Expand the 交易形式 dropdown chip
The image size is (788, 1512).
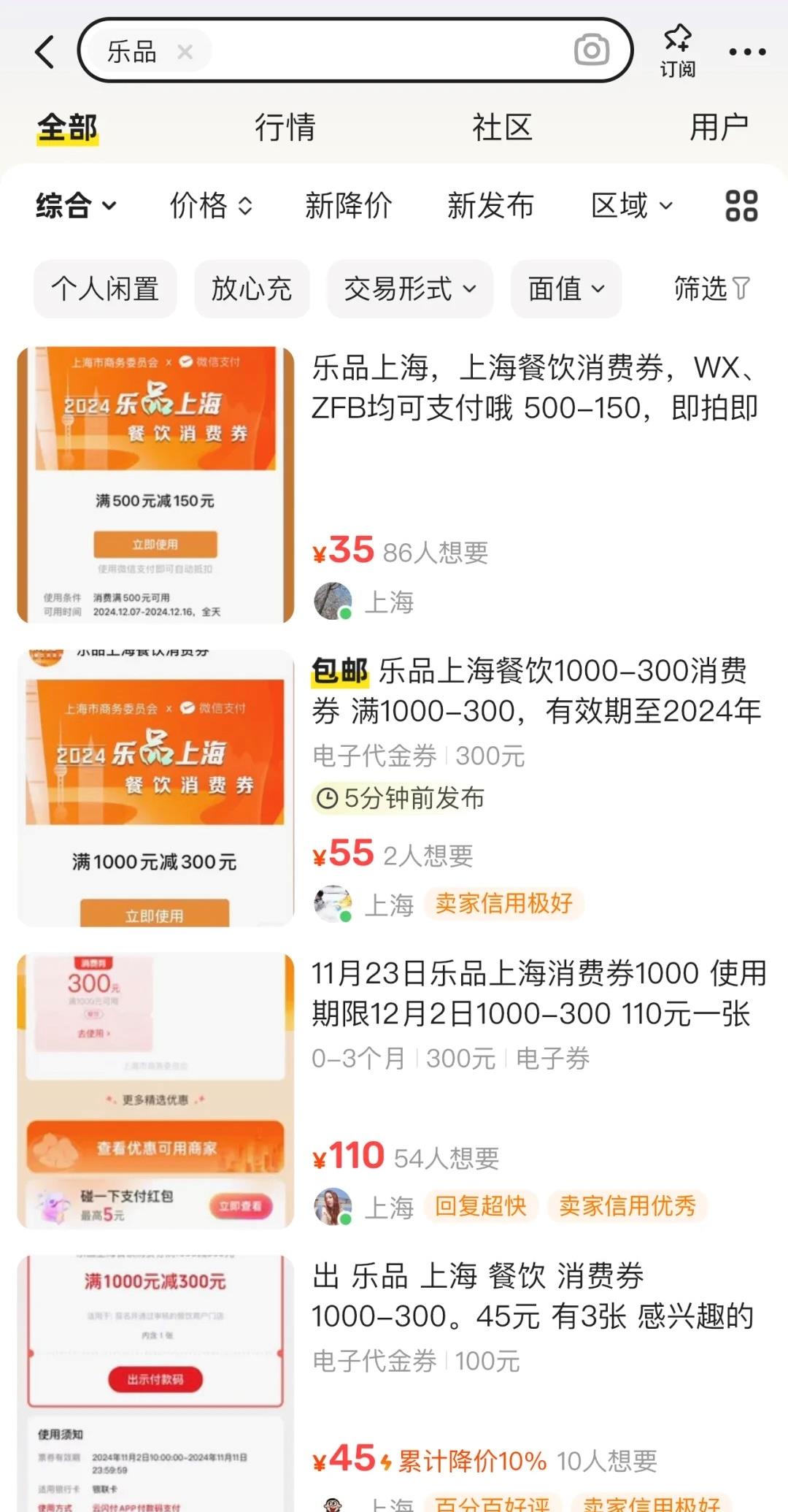[x=410, y=289]
